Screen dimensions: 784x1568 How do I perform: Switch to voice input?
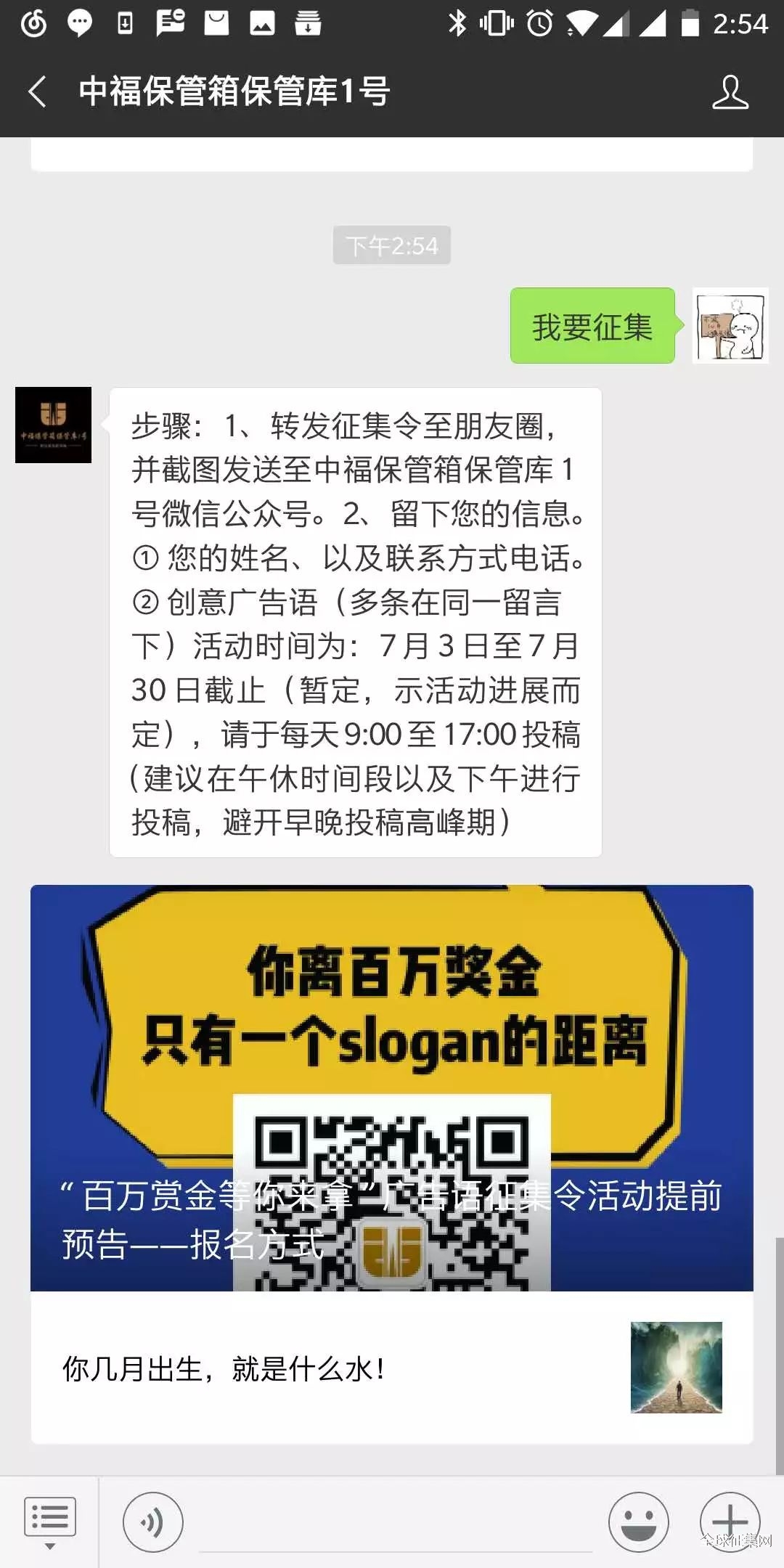click(x=152, y=1522)
